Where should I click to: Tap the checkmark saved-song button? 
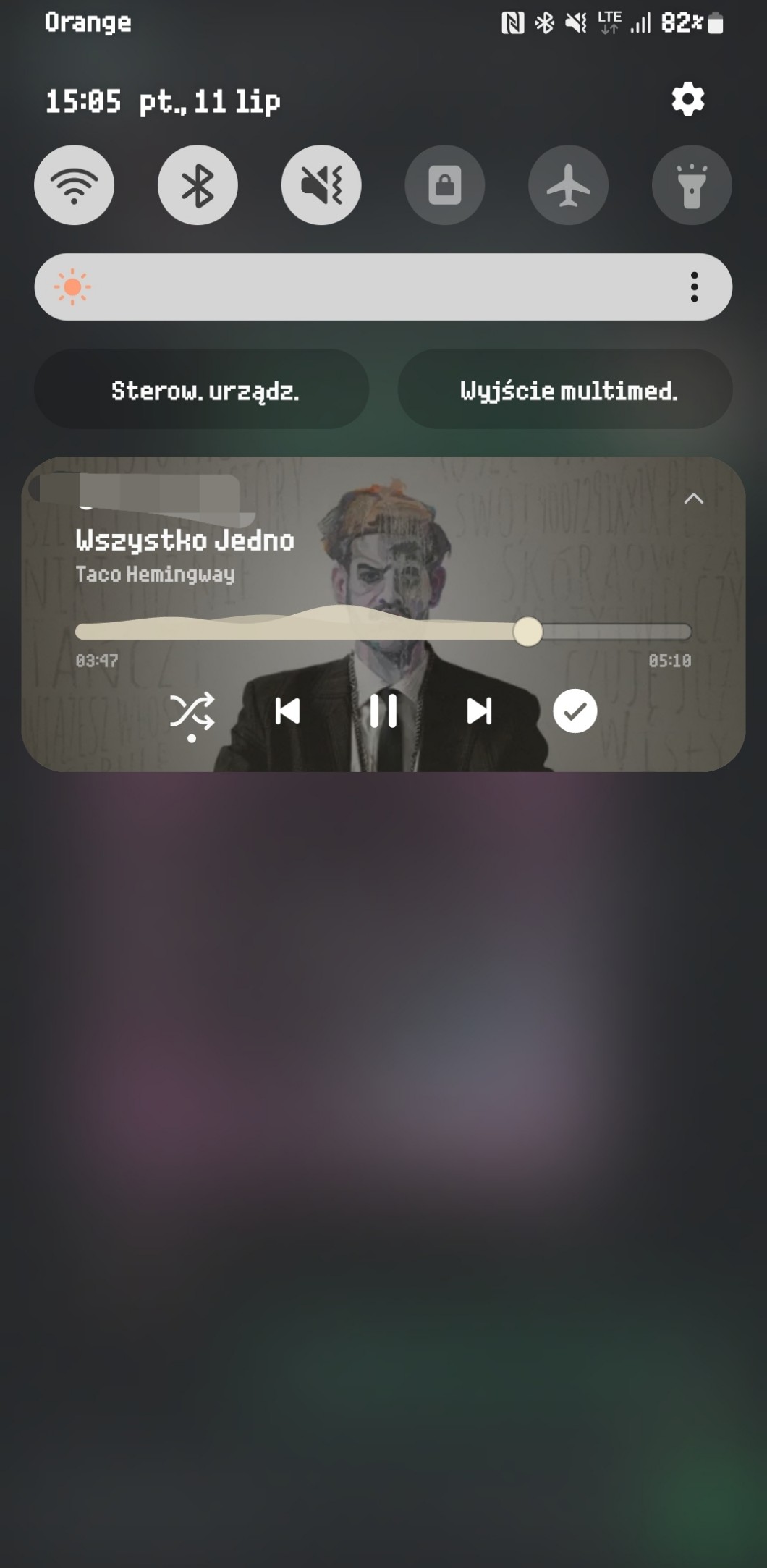click(575, 711)
